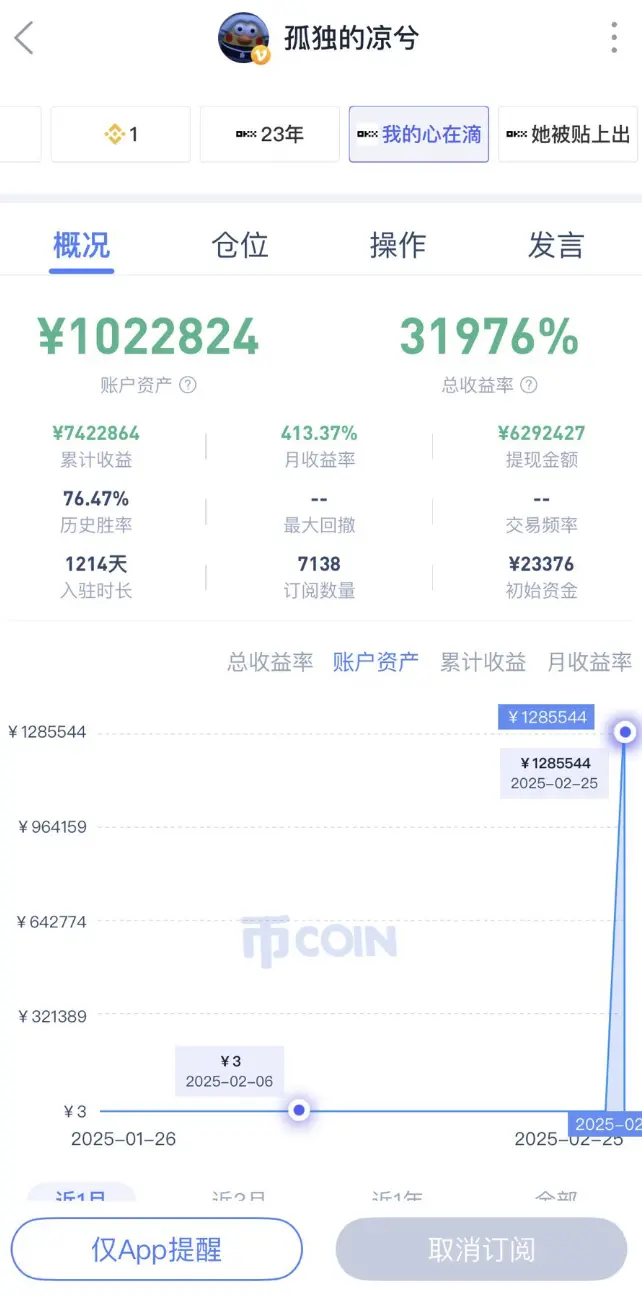Select the 我的心在滴 account chip
This screenshot has width=642, height=1316.
(x=419, y=134)
